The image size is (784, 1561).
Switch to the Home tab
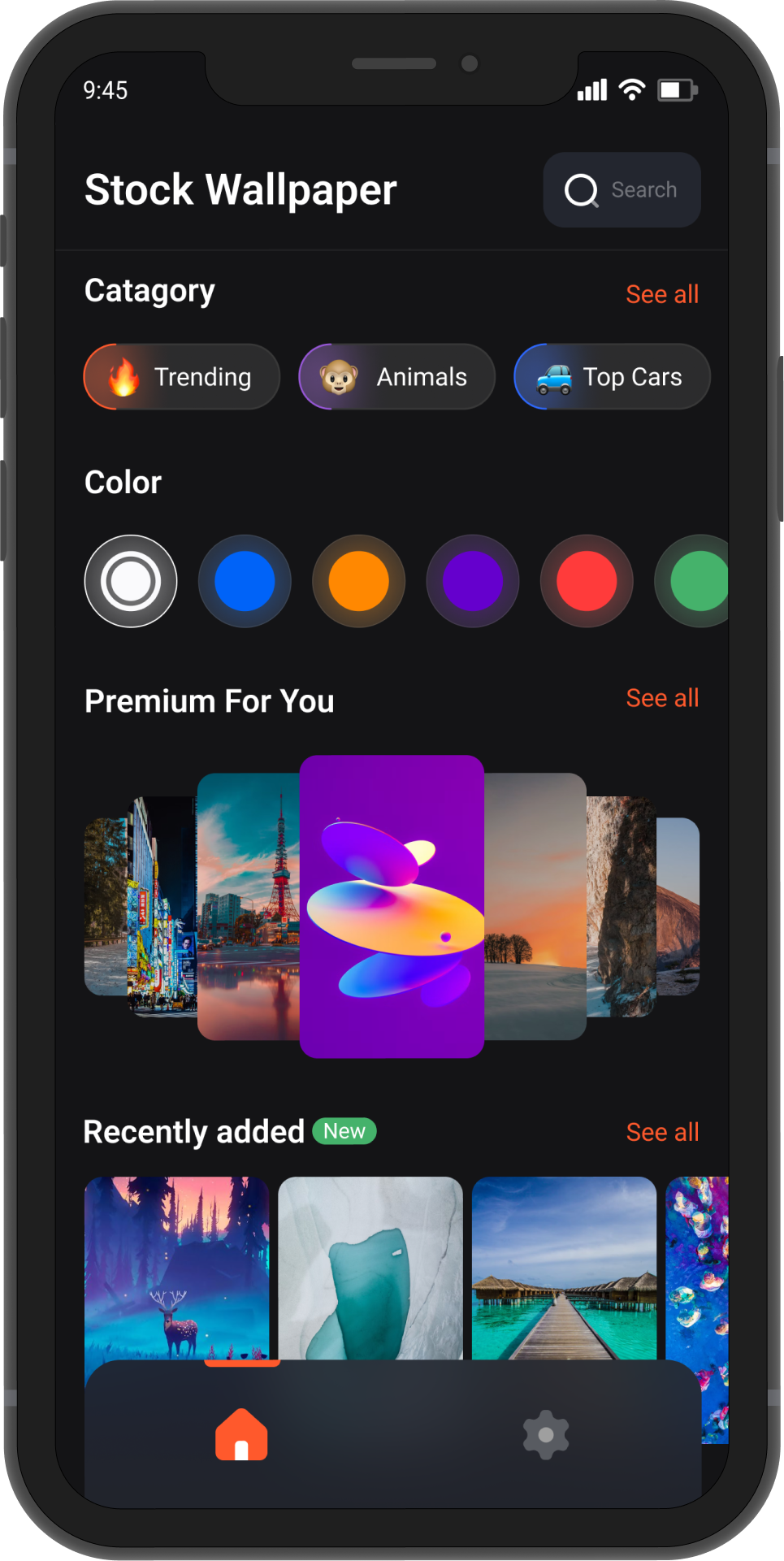tap(241, 1435)
